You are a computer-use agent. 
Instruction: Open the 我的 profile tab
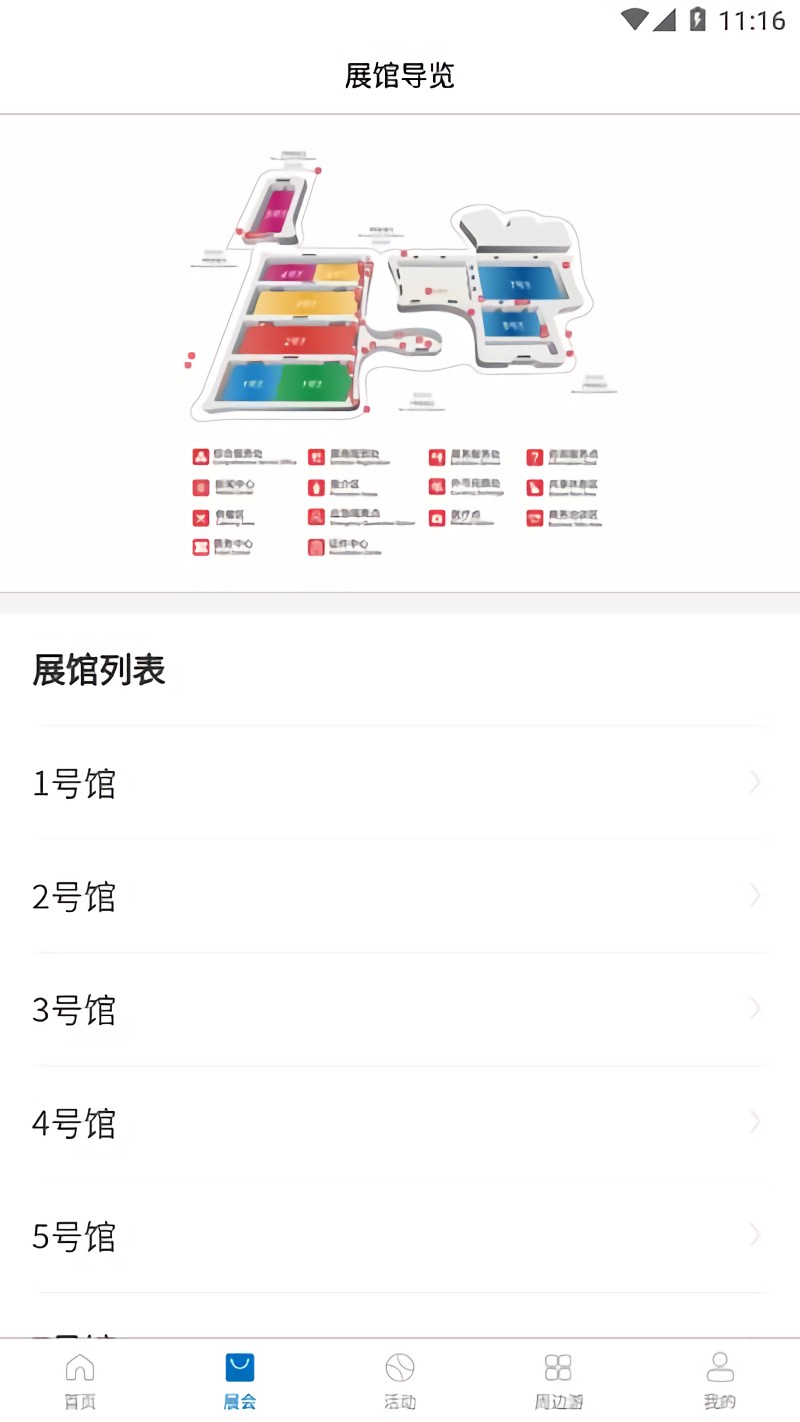(x=720, y=1380)
